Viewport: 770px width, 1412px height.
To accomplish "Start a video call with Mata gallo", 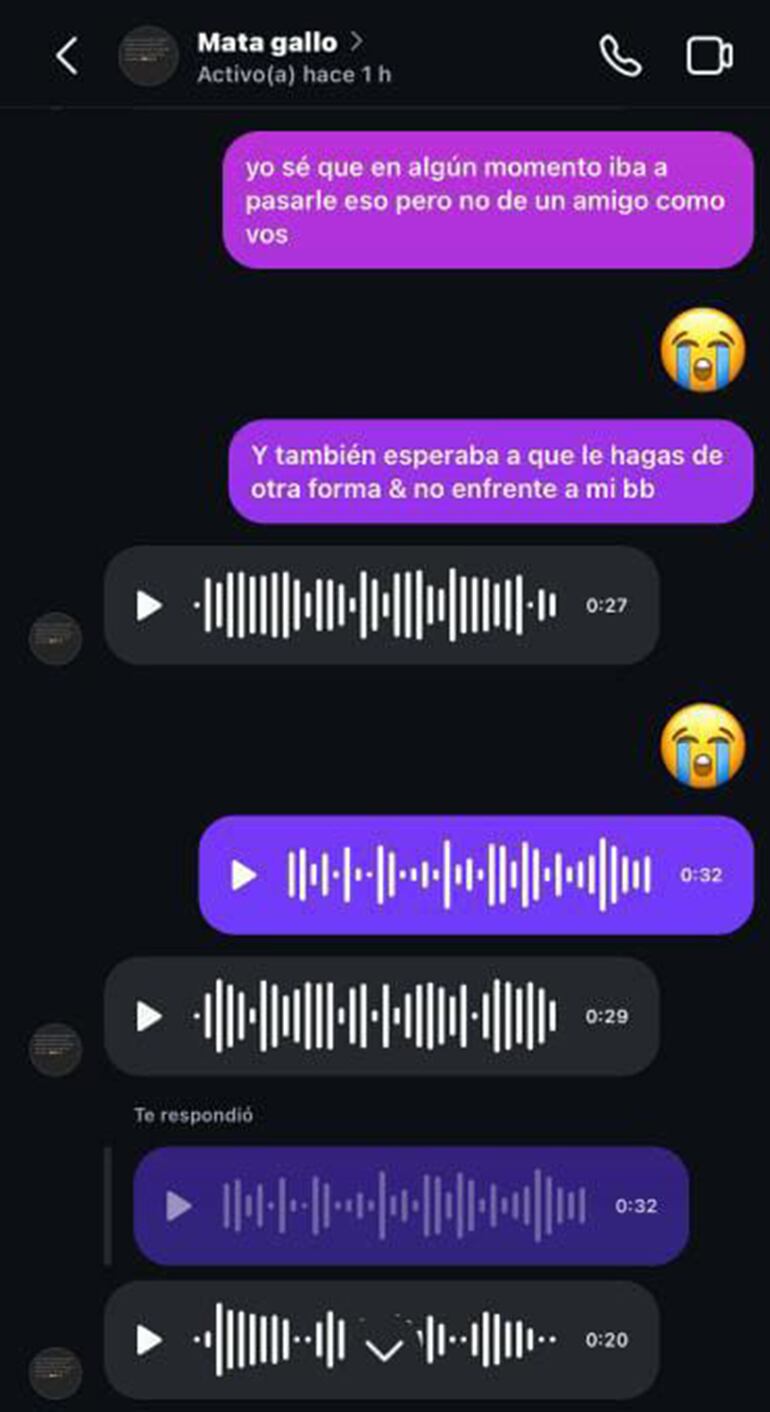I will (709, 56).
